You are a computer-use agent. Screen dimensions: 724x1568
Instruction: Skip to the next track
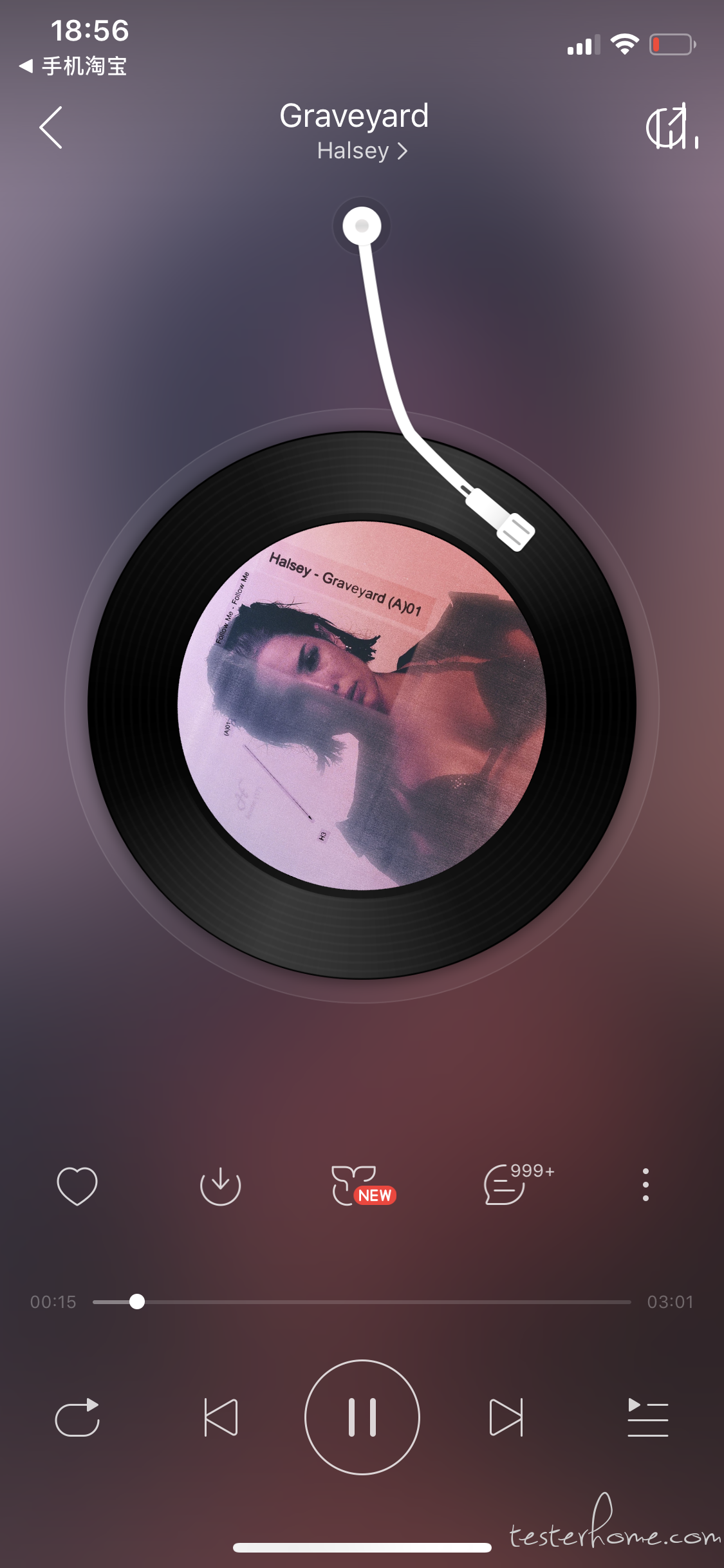click(x=506, y=1417)
